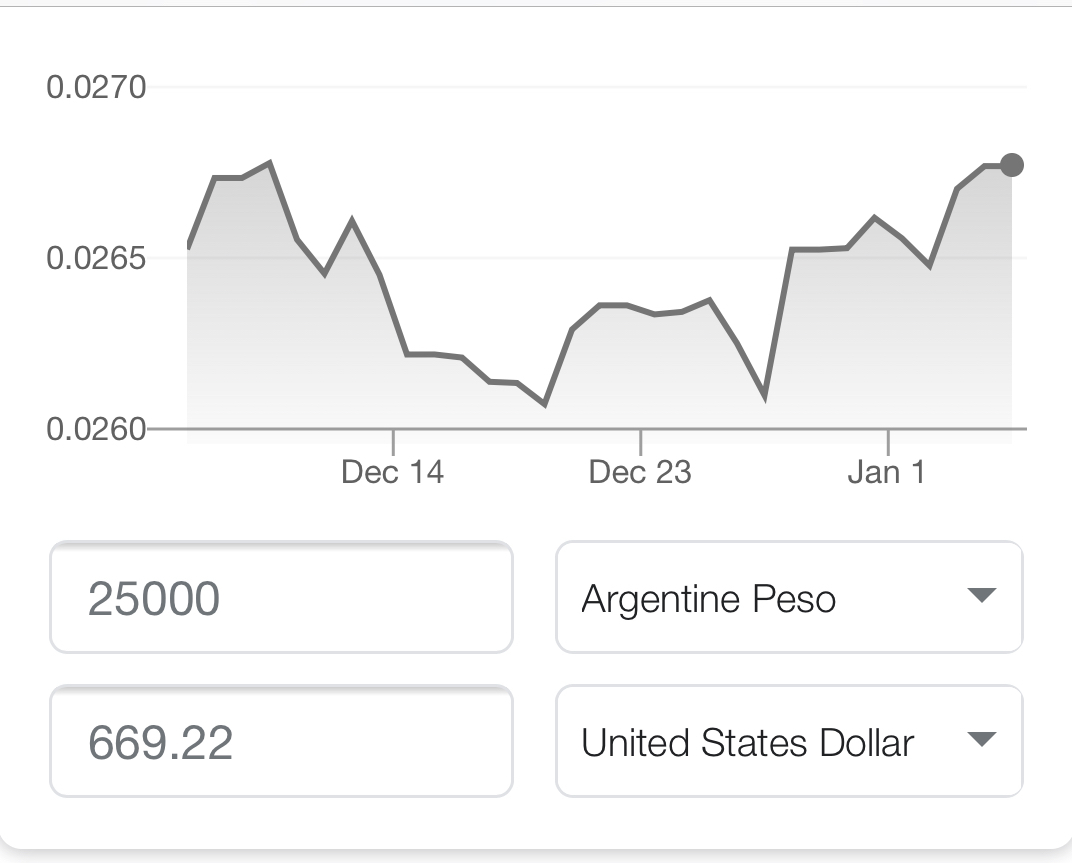Edit the 669.22 converted amount field

point(281,742)
